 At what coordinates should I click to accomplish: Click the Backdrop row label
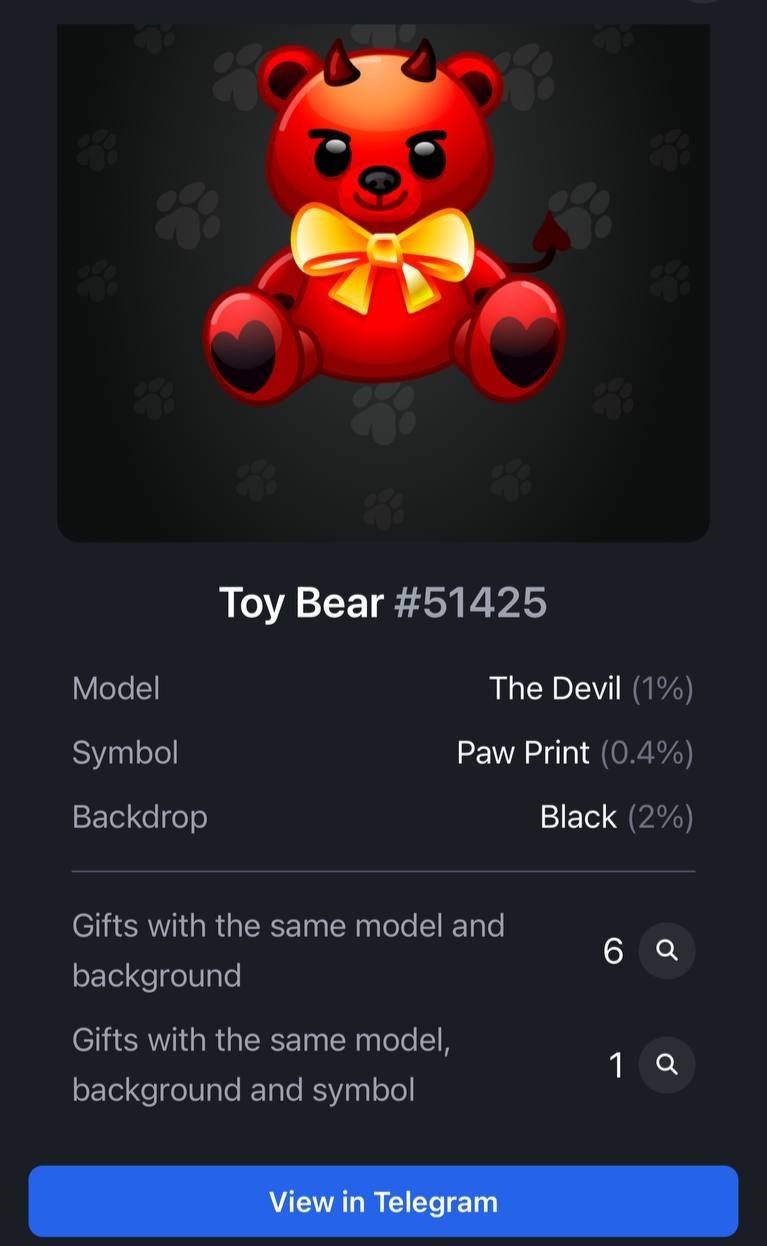coord(139,817)
